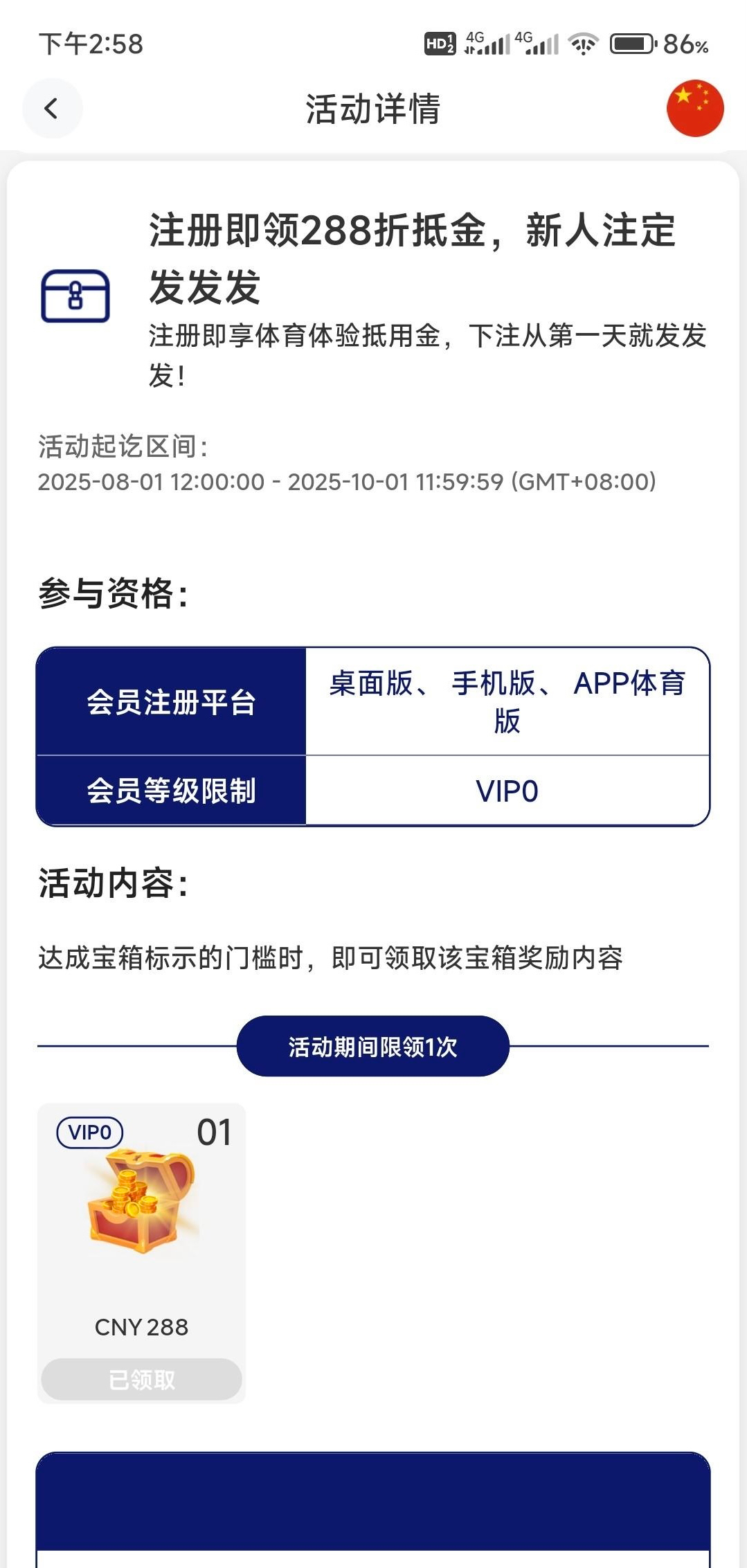Open the China flag language selector
The width and height of the screenshot is (747, 1568).
click(694, 109)
